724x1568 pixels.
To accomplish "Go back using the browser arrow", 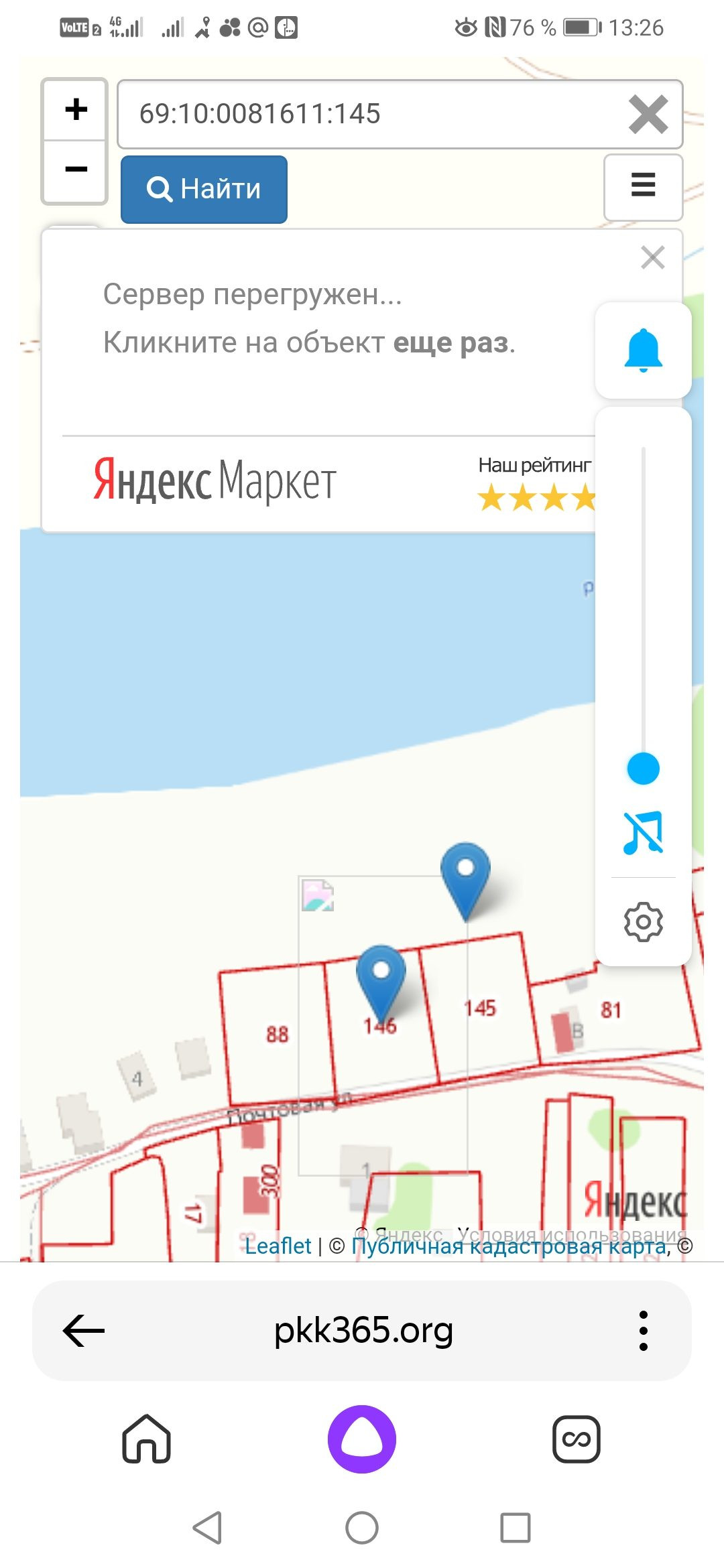I will (84, 1330).
